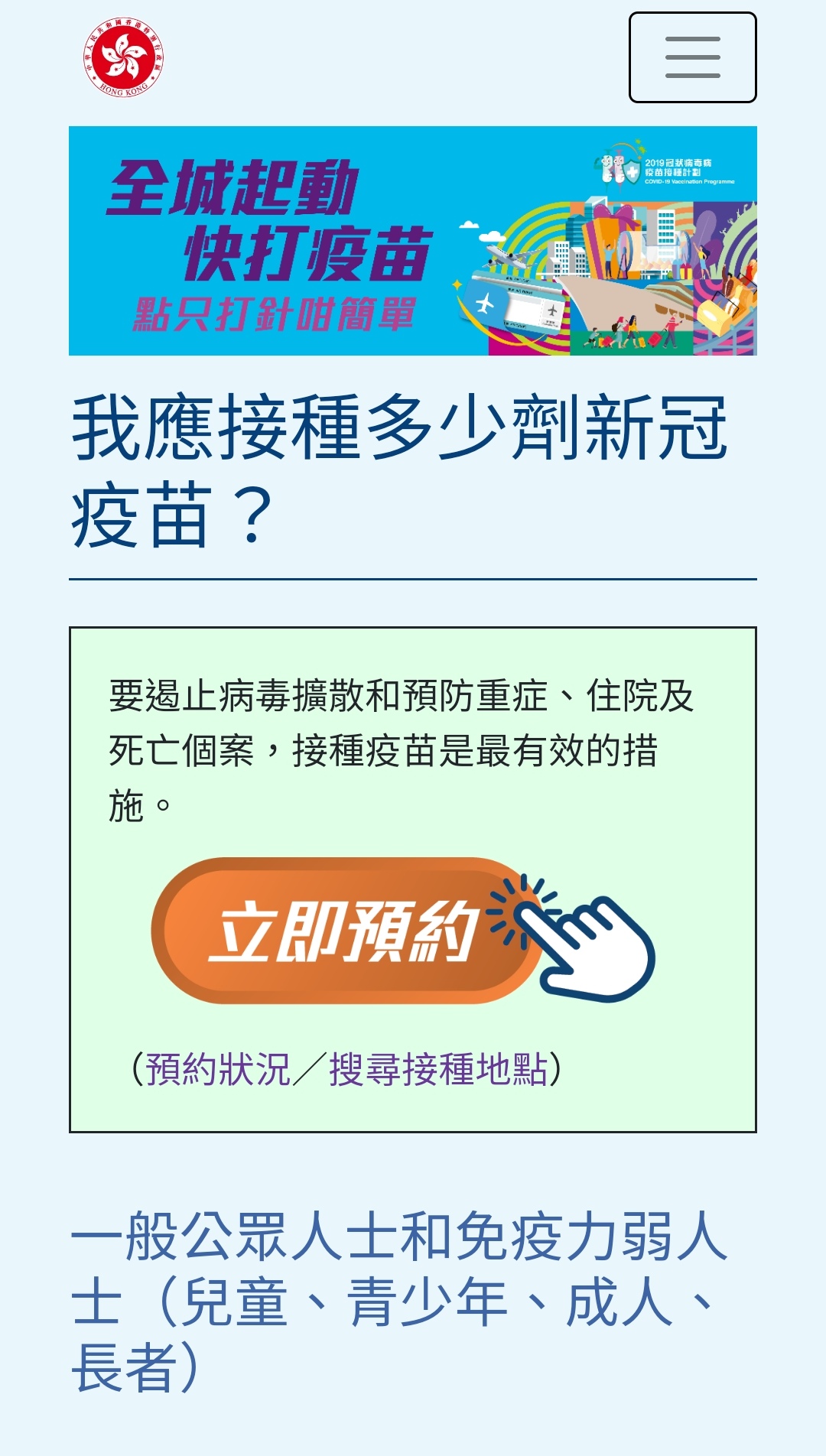Click the heading 我應接種多少劑新冠疫苗？
Image resolution: width=826 pixels, height=1456 pixels.
(405, 459)
